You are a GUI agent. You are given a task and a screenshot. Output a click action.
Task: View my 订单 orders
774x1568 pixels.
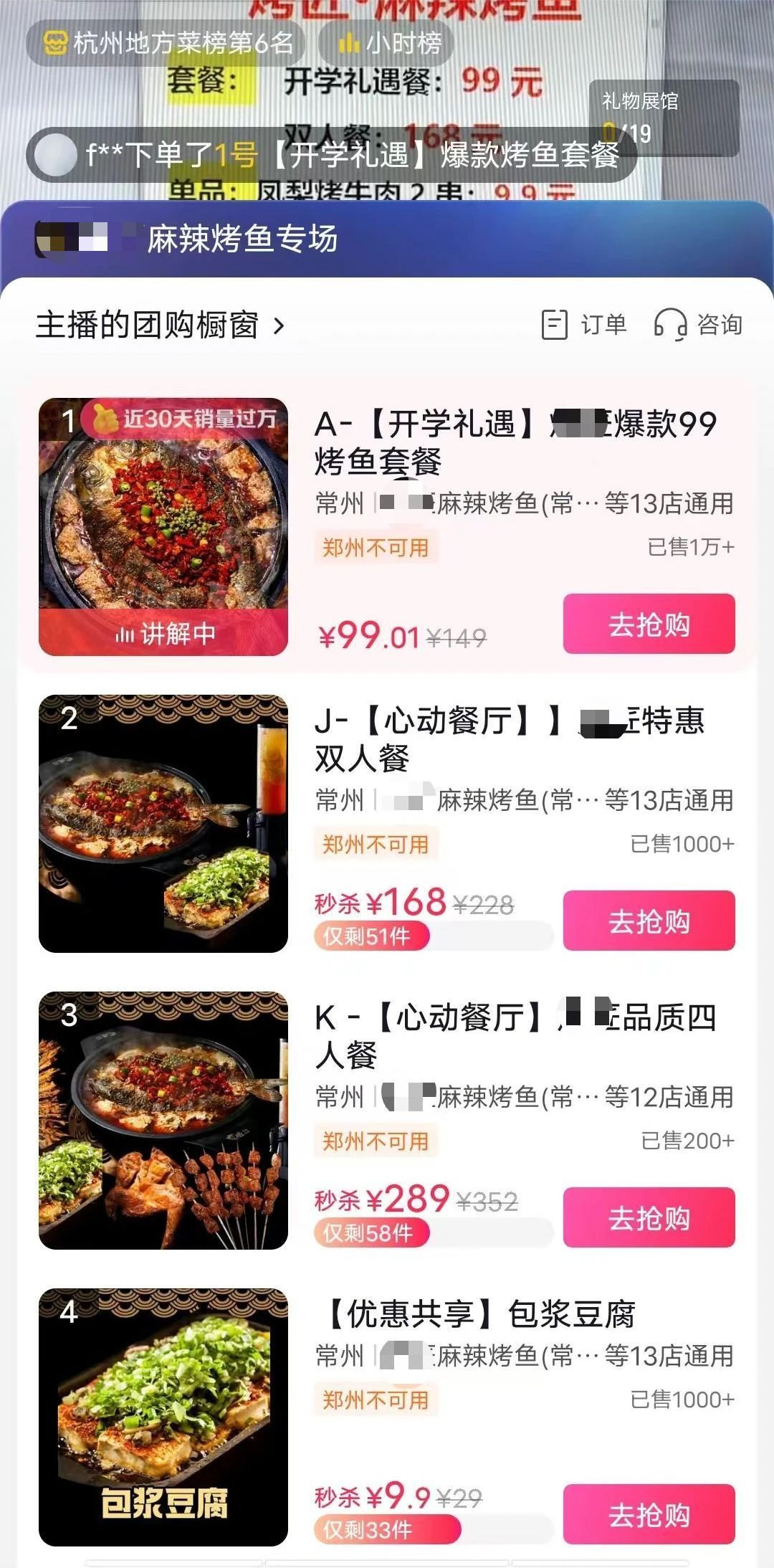pyautogui.click(x=584, y=325)
